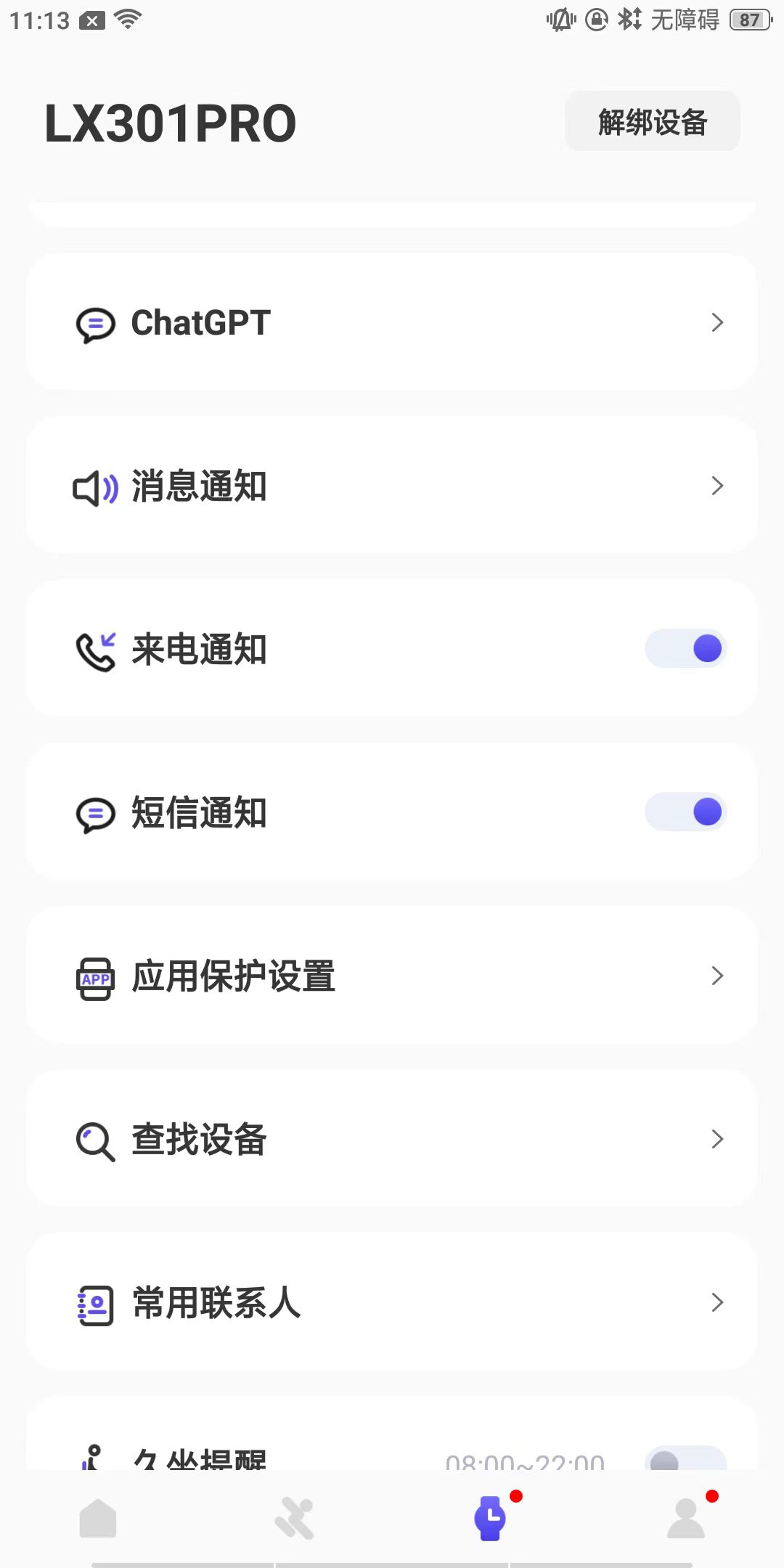
Task: Switch to the home tab
Action: pyautogui.click(x=98, y=1518)
